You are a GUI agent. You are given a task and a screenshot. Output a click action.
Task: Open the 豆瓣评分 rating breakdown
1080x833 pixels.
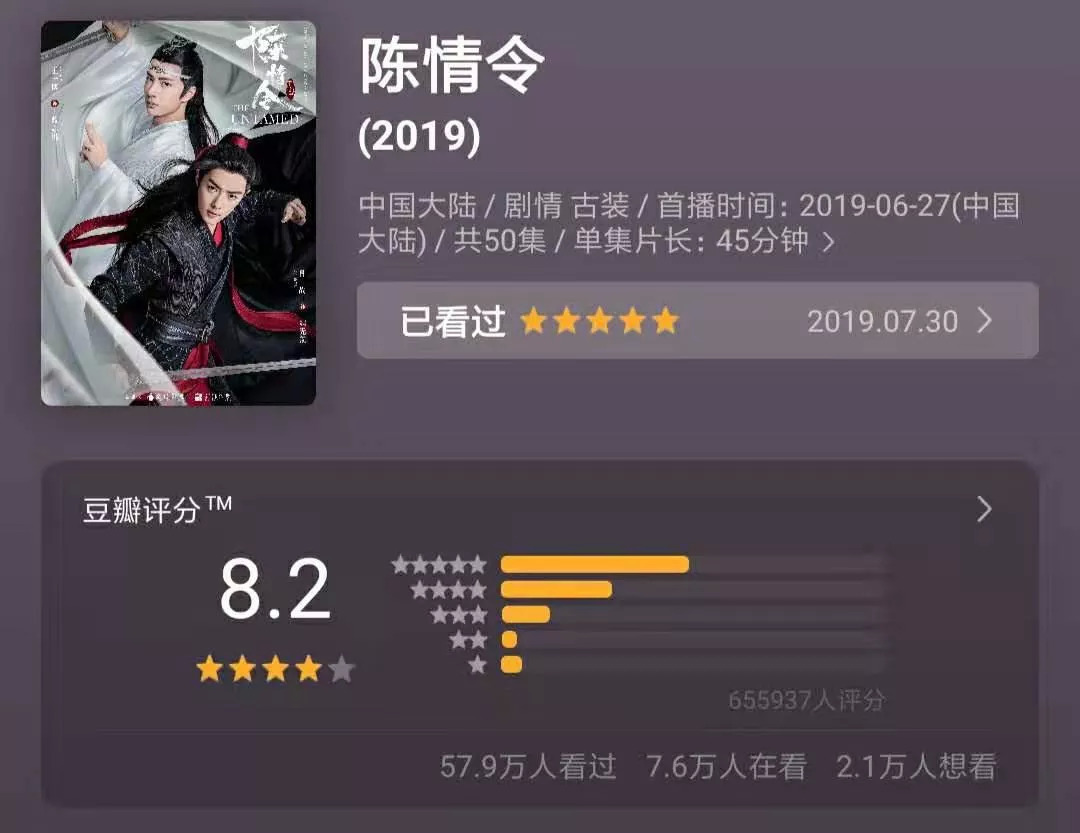click(x=984, y=510)
